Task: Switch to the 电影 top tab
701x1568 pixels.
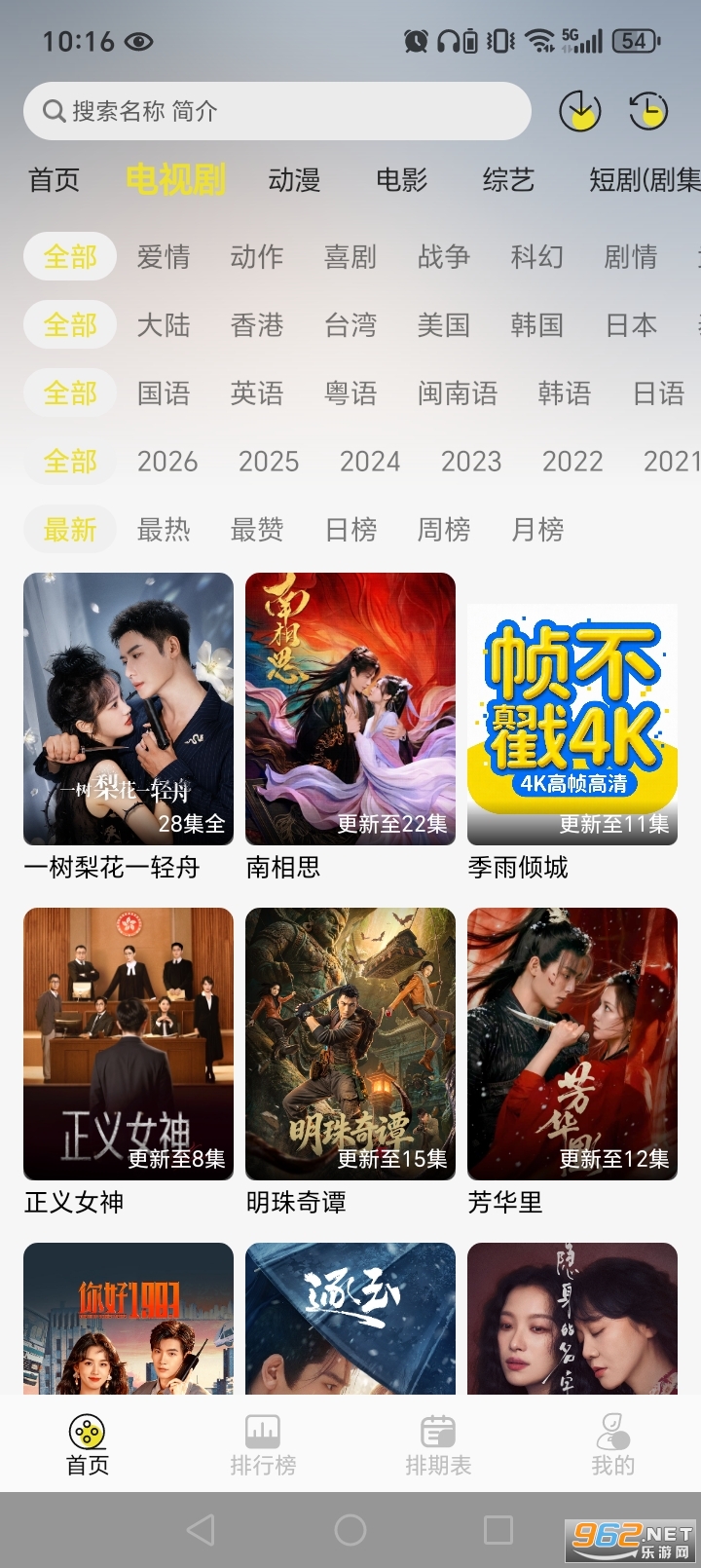Action: pos(401,180)
